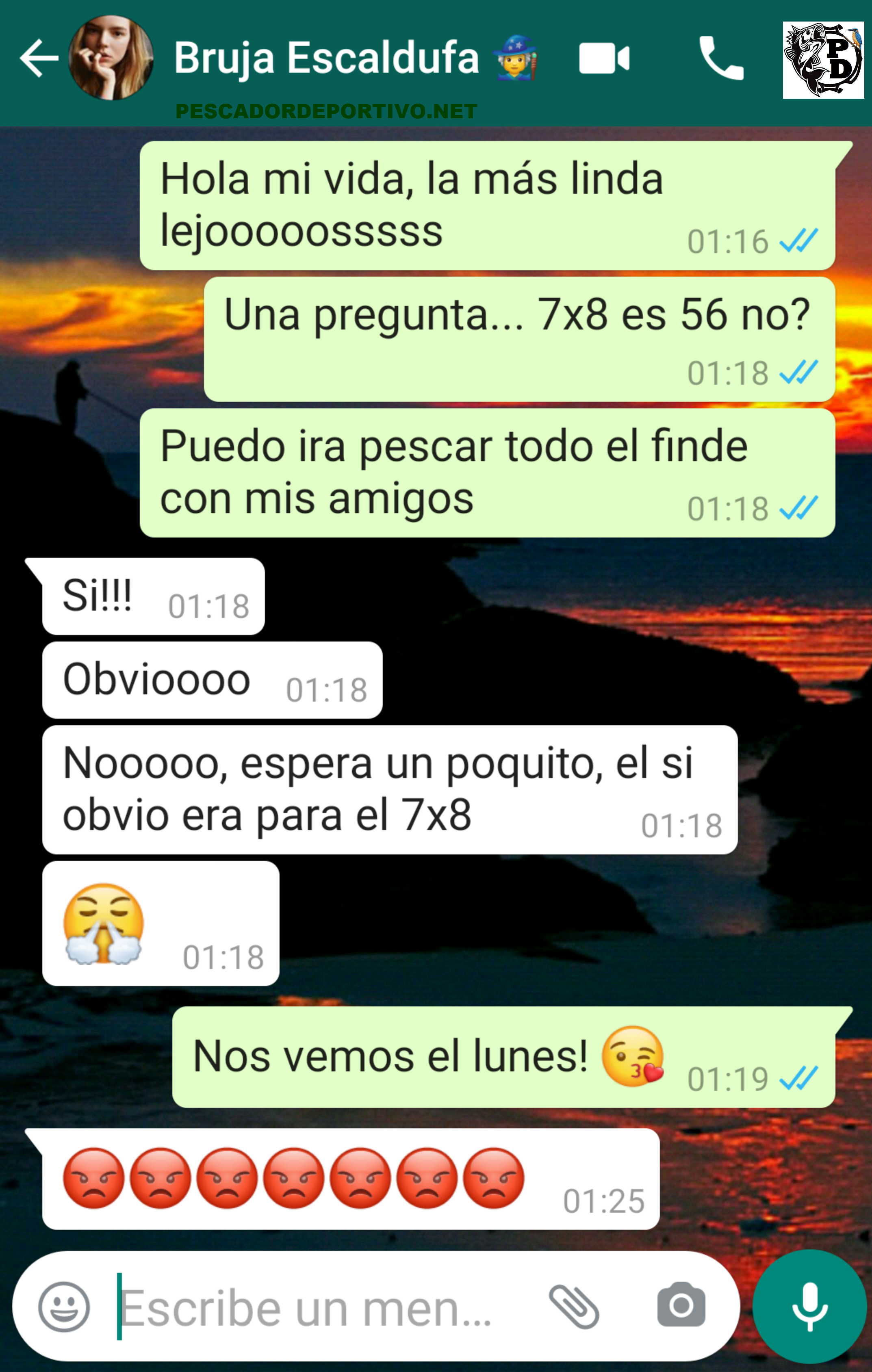Attach a file with the paperclip
This screenshot has width=872, height=1372.
pos(574,1307)
